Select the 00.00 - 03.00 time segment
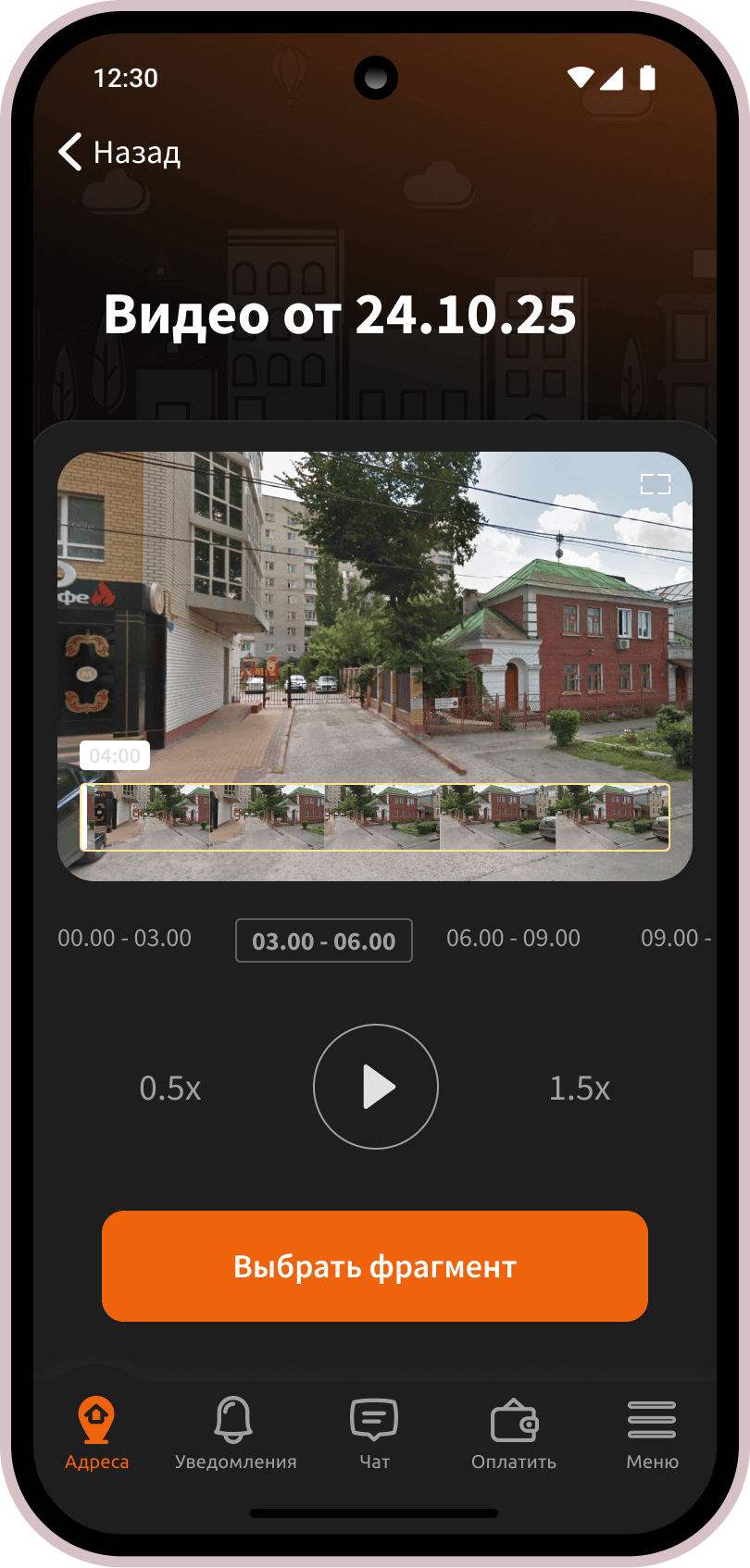This screenshot has height=1568, width=750. tap(124, 939)
